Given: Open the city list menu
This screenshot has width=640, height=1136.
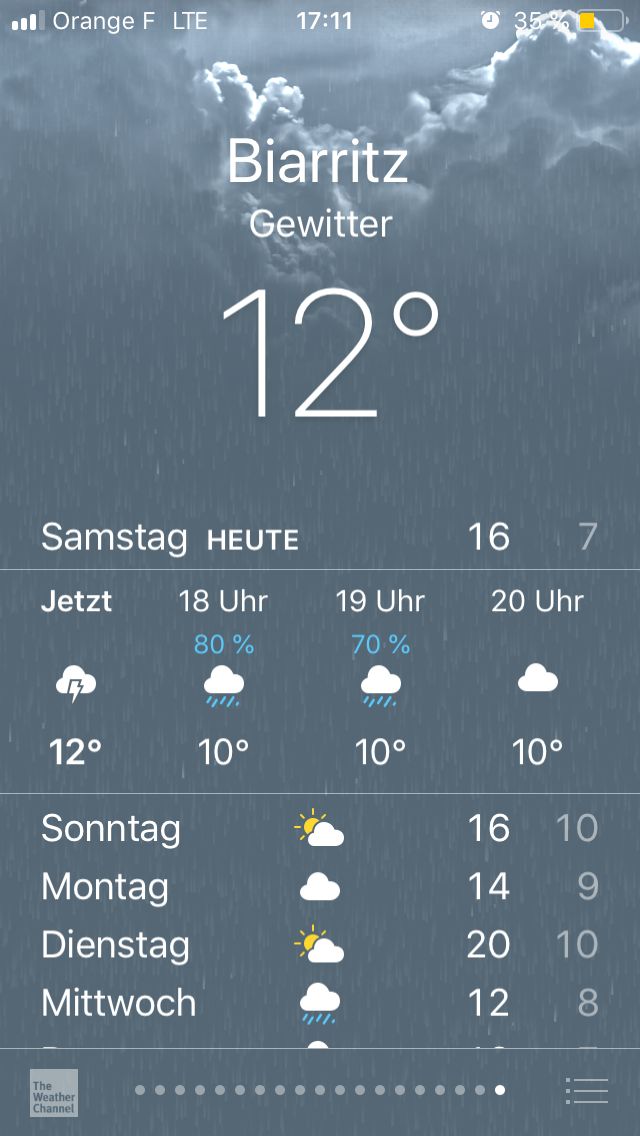Looking at the screenshot, I should point(586,1090).
